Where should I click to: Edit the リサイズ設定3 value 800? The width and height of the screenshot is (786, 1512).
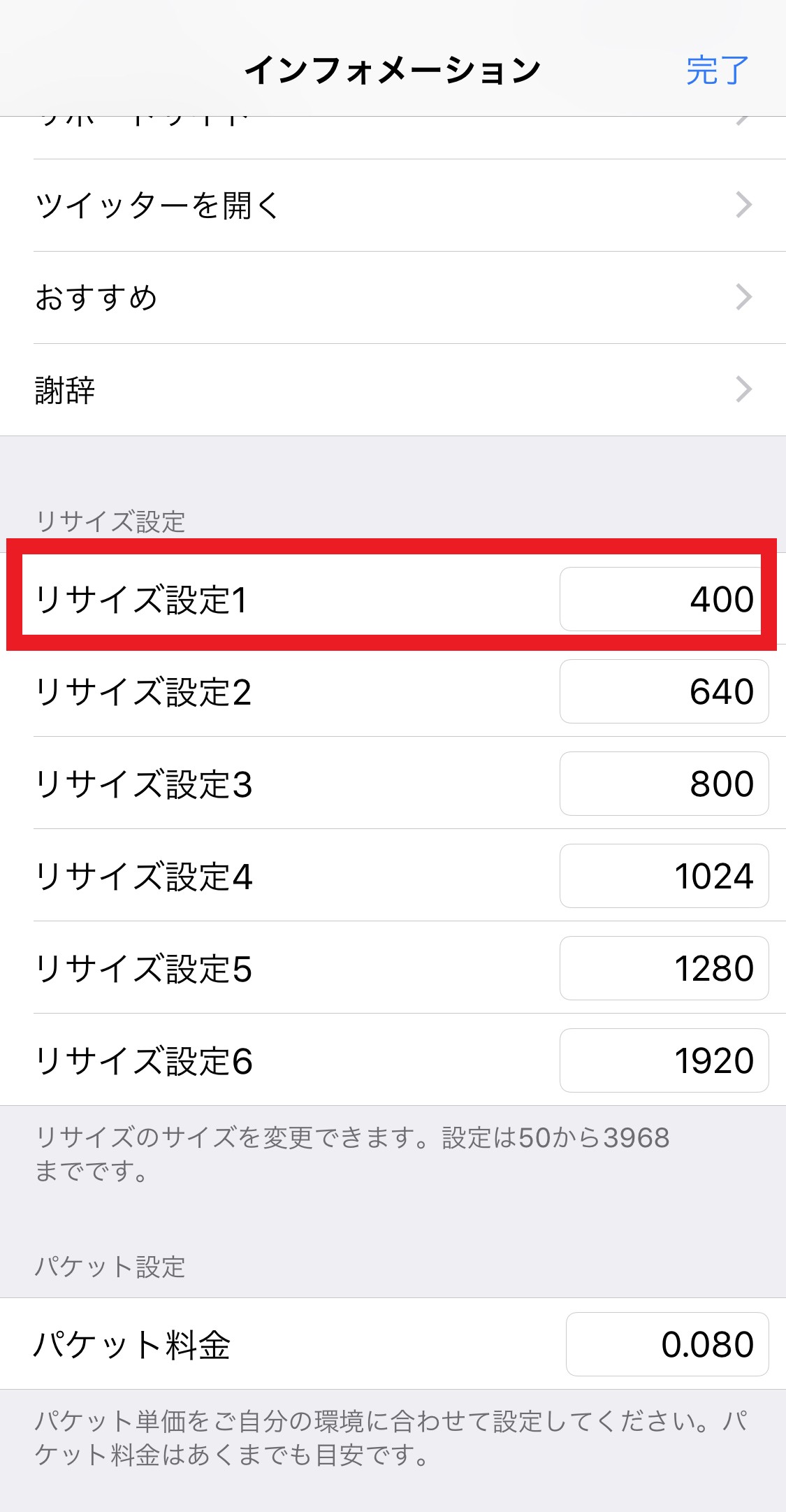pos(664,784)
